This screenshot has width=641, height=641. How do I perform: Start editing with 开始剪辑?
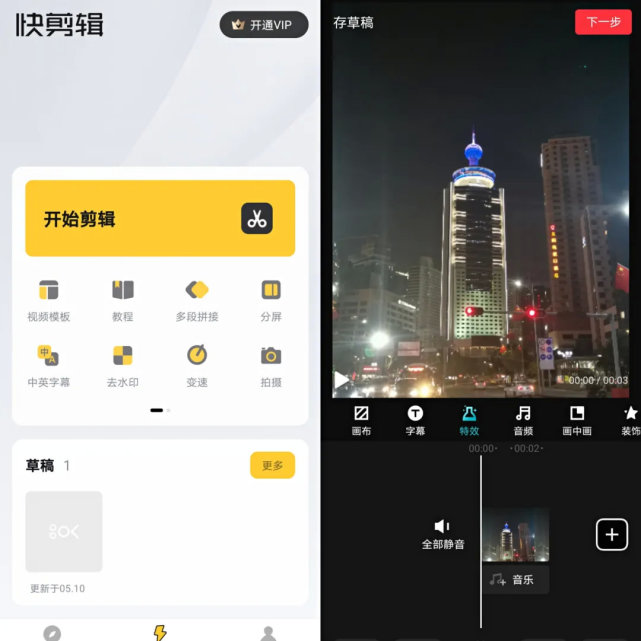pos(160,218)
